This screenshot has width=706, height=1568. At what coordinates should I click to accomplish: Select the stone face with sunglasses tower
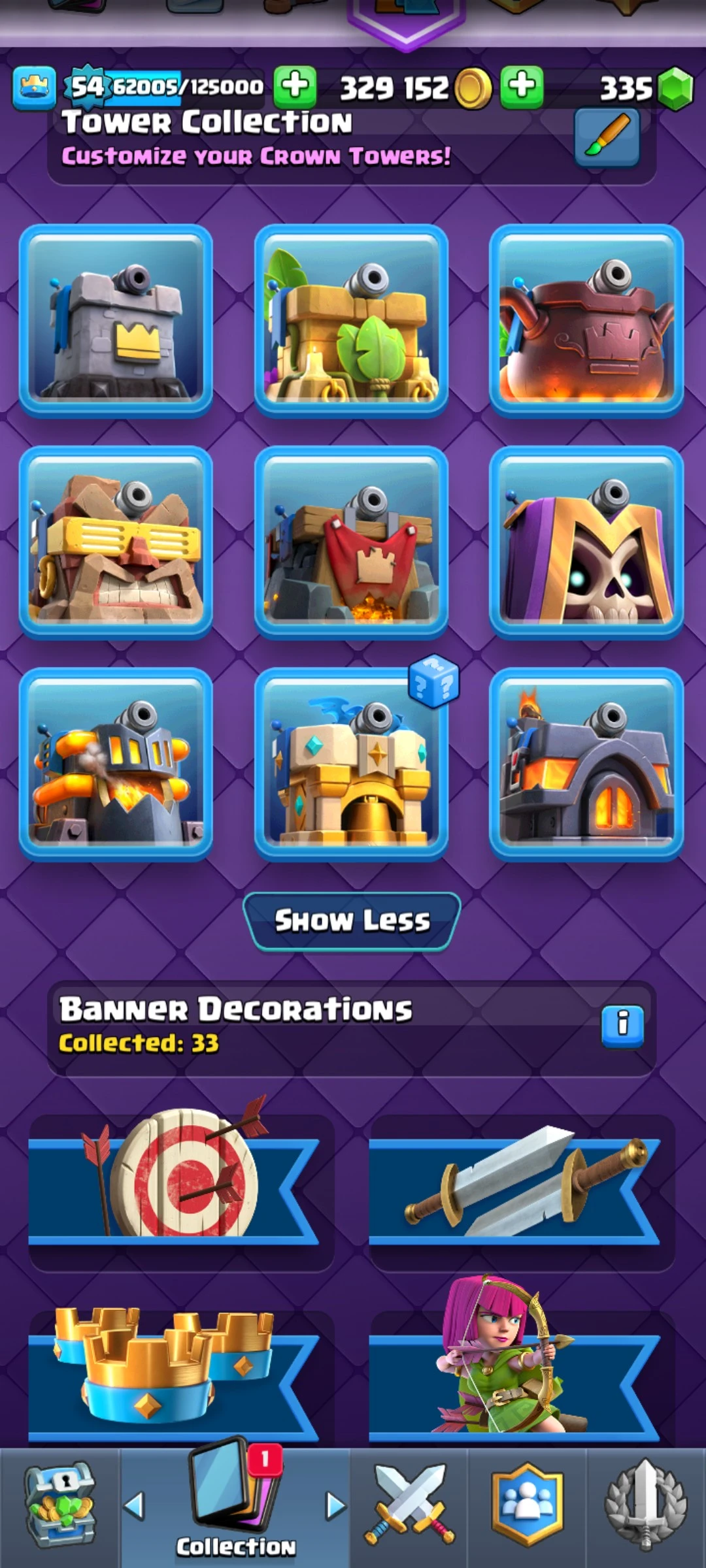click(x=116, y=542)
